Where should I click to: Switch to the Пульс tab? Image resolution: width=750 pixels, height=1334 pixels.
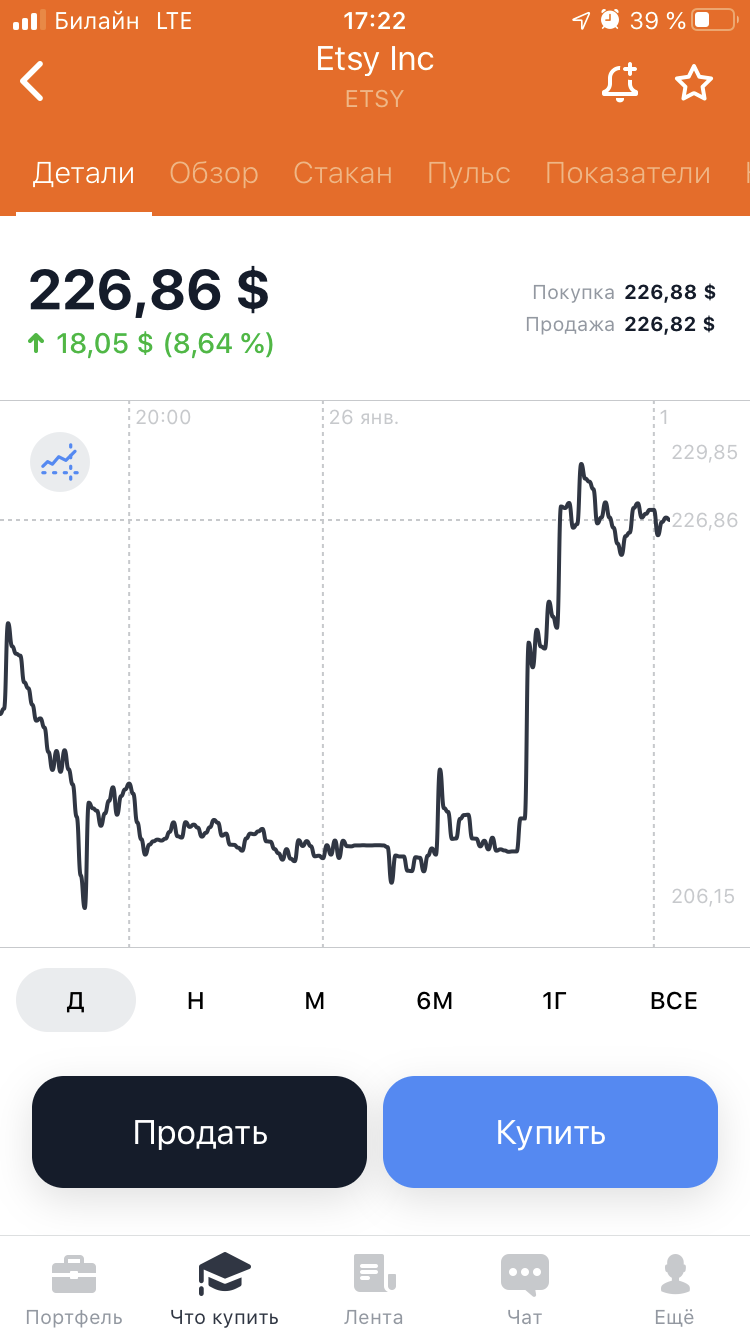click(469, 173)
